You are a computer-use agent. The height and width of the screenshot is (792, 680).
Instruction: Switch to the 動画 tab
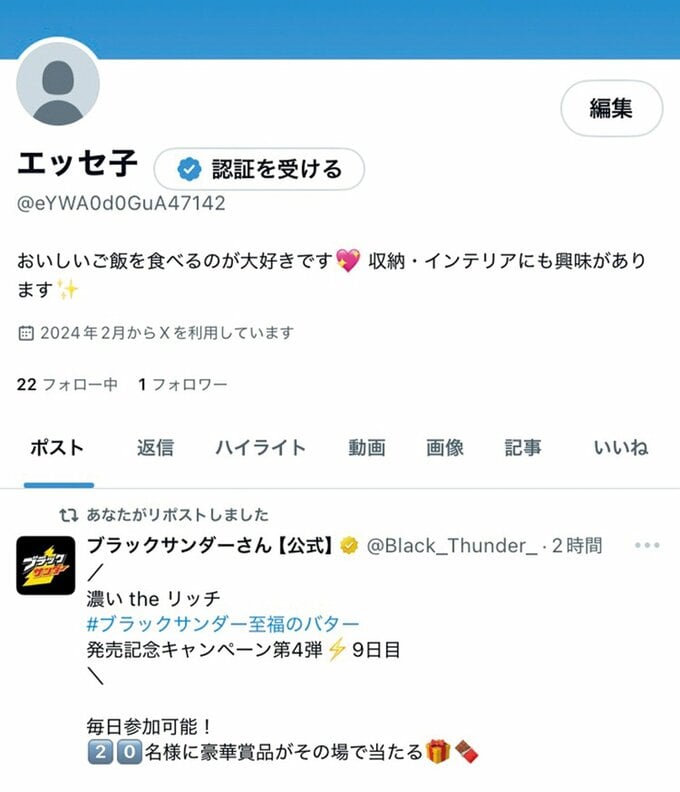(x=367, y=448)
